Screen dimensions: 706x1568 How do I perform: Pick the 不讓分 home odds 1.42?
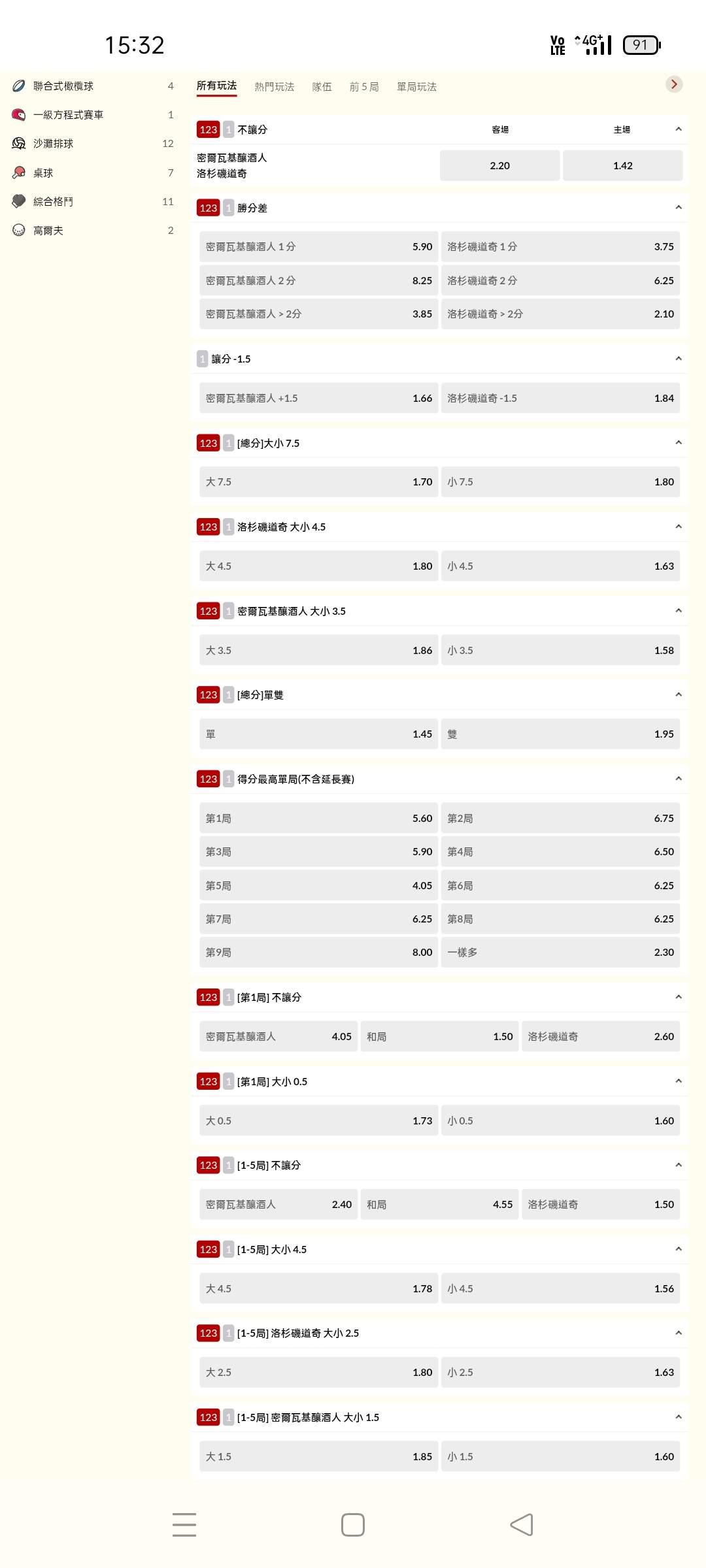[622, 165]
